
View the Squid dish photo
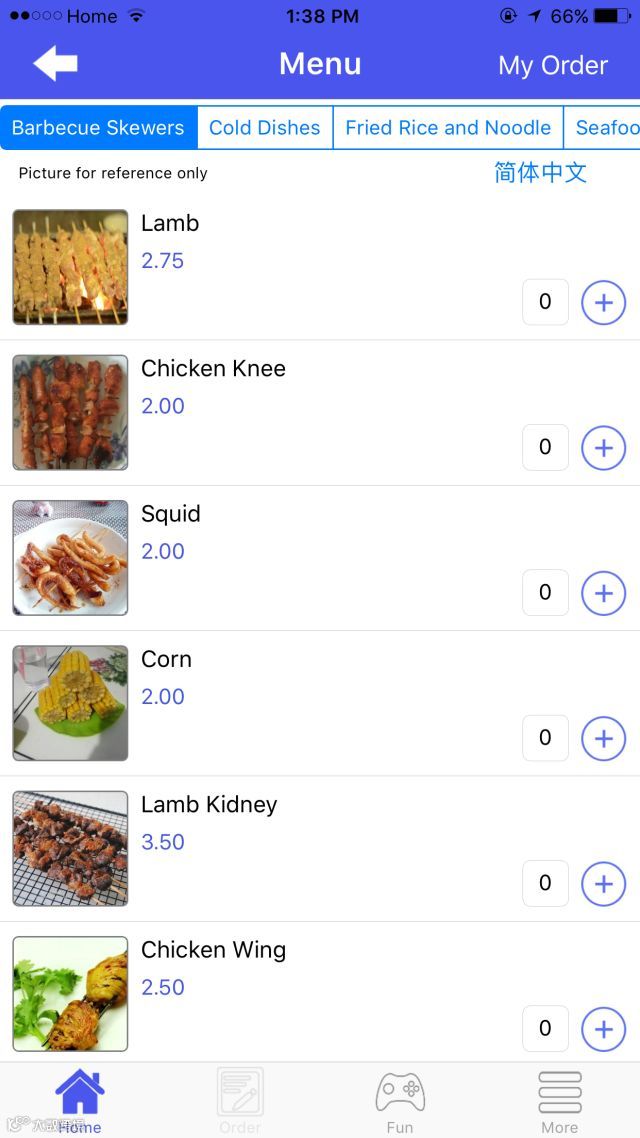coord(70,557)
